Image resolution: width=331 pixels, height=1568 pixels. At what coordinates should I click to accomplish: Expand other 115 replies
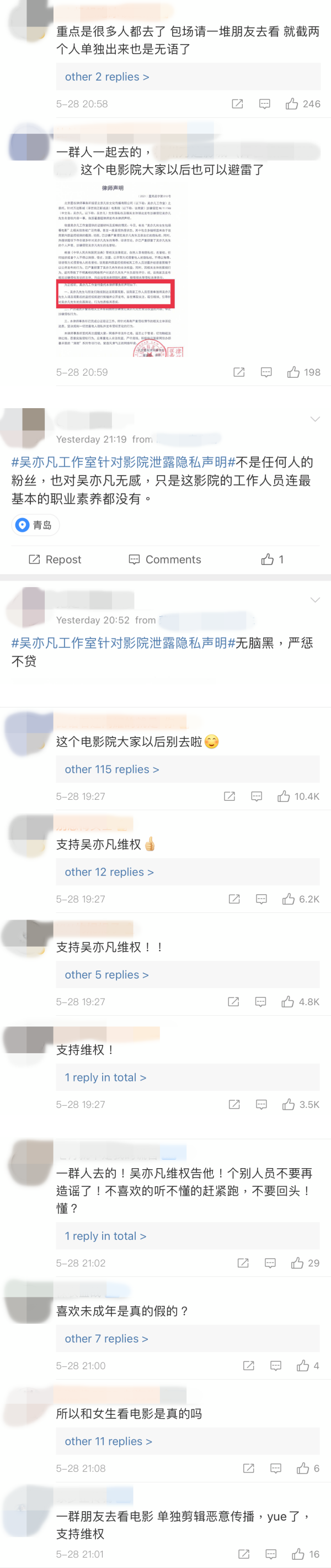[x=112, y=769]
